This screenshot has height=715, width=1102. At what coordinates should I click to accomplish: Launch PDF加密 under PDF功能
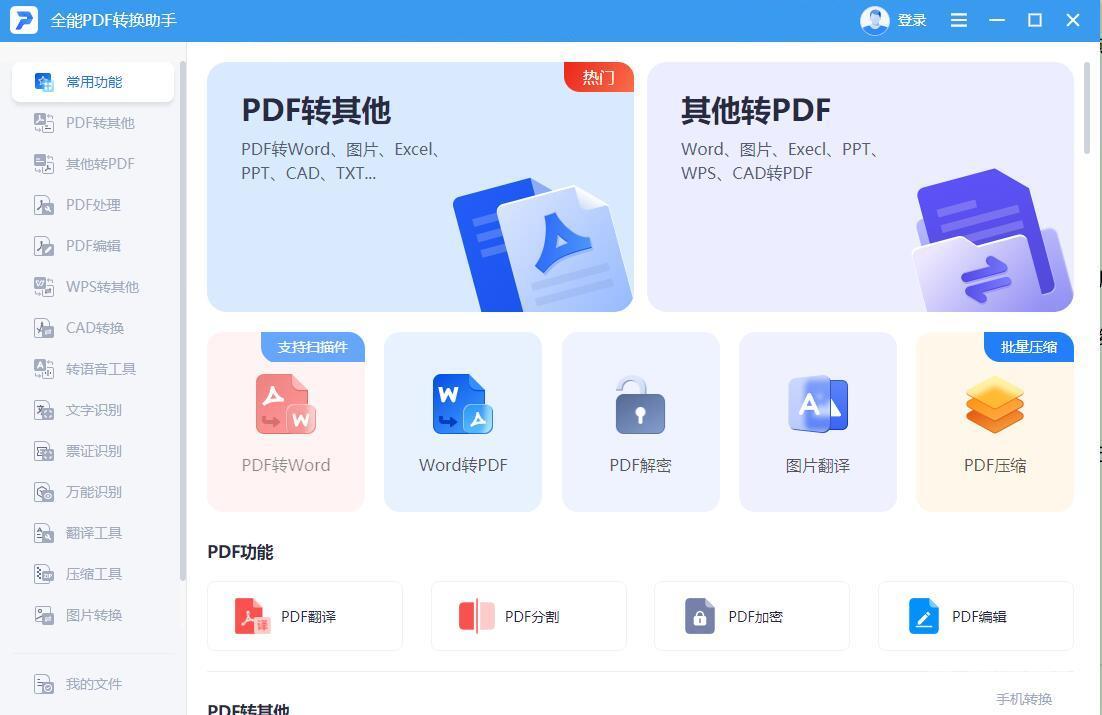[x=752, y=616]
